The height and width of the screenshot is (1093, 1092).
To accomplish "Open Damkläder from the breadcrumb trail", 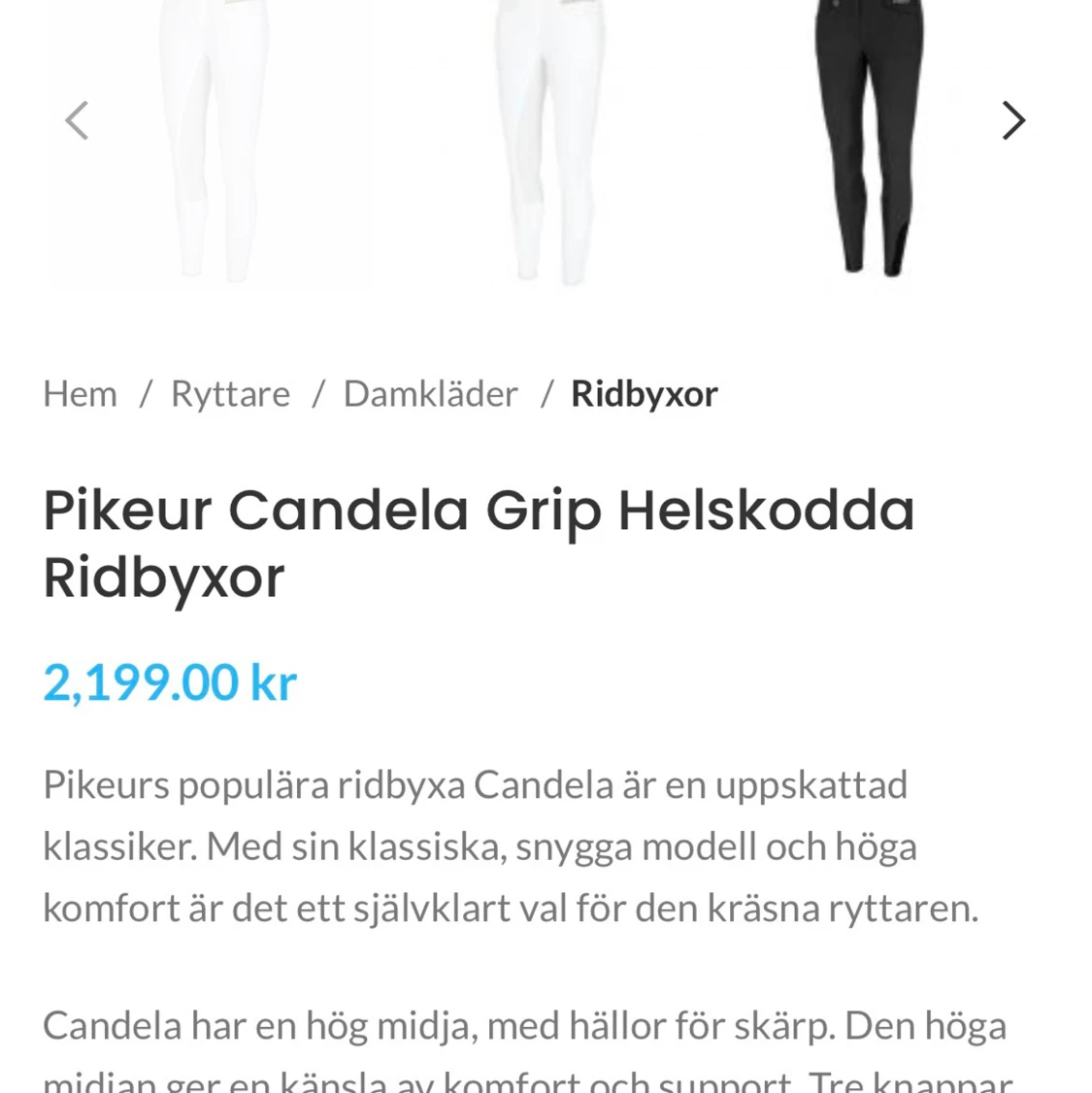I will pos(430,393).
